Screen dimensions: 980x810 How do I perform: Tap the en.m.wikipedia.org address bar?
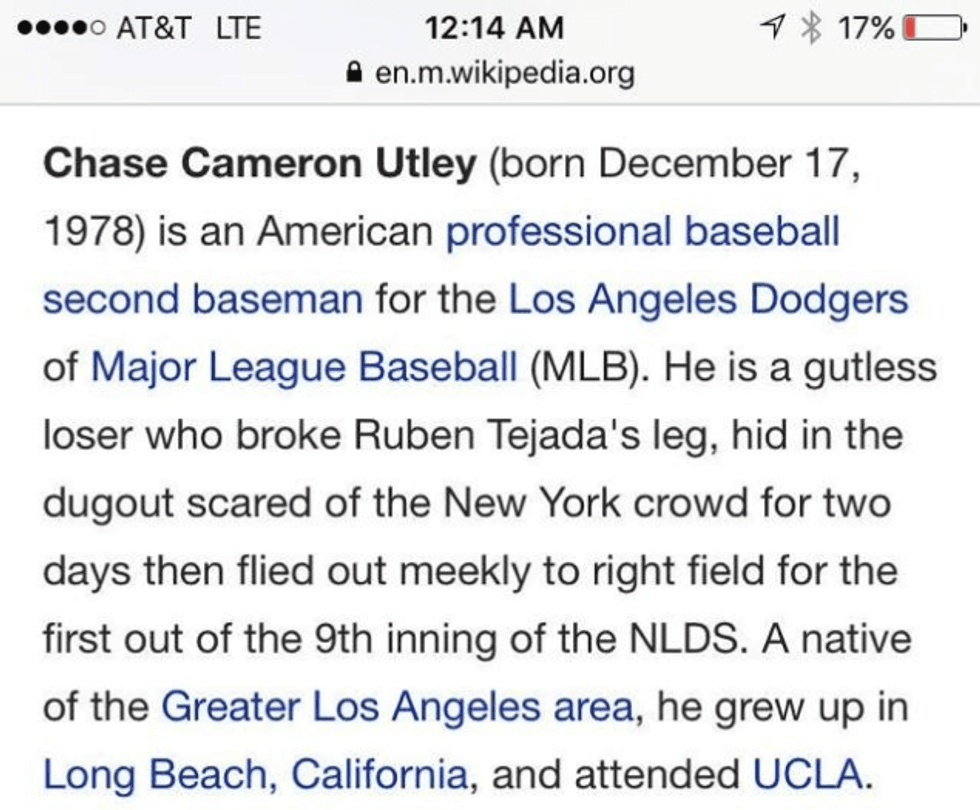click(x=490, y=72)
